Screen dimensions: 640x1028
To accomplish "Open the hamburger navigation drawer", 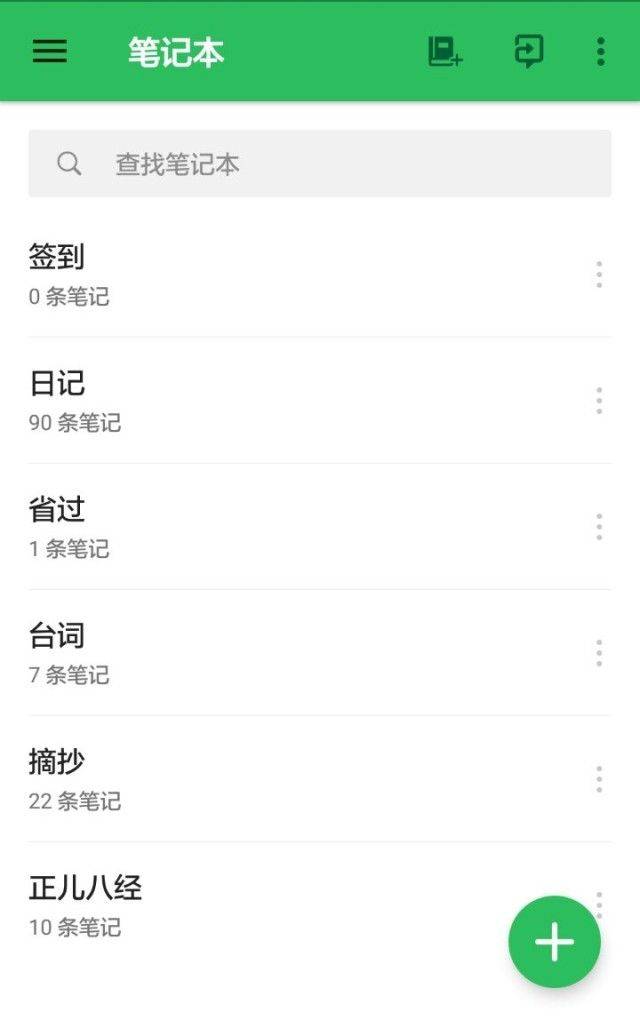I will click(x=50, y=51).
